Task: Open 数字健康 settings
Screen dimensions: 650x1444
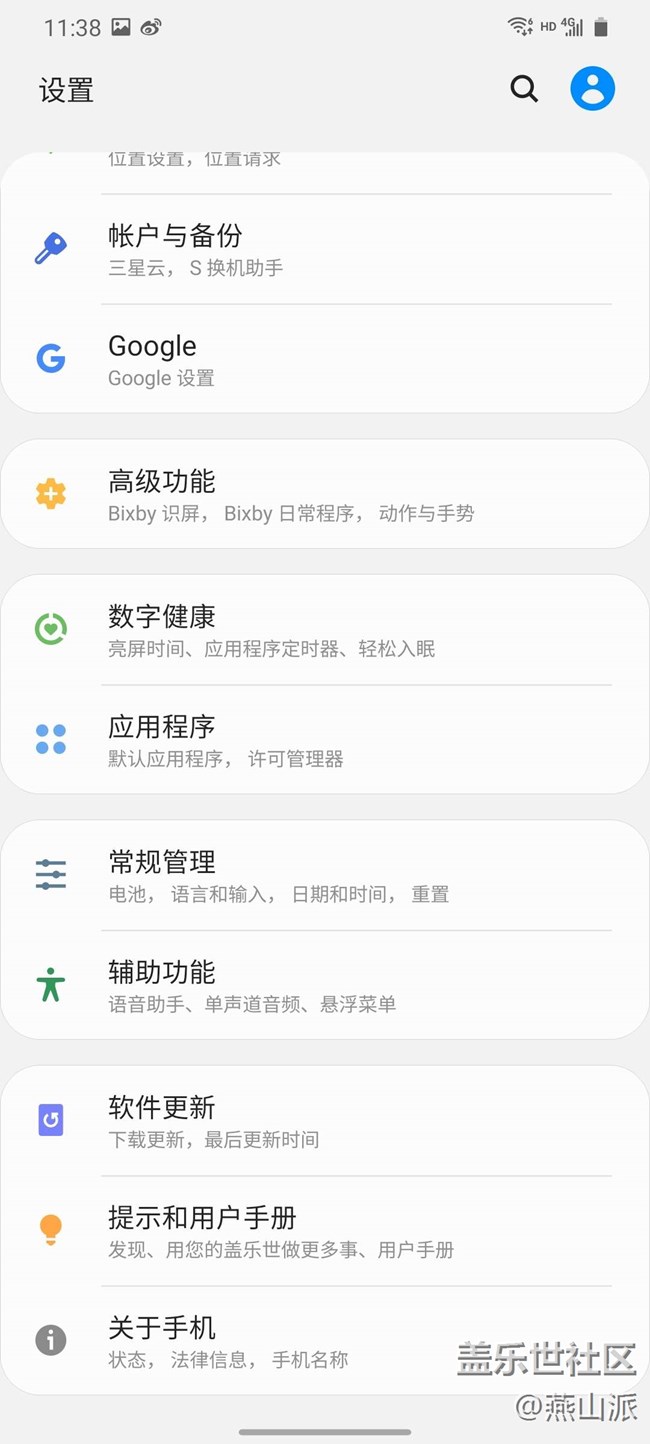Action: click(325, 629)
